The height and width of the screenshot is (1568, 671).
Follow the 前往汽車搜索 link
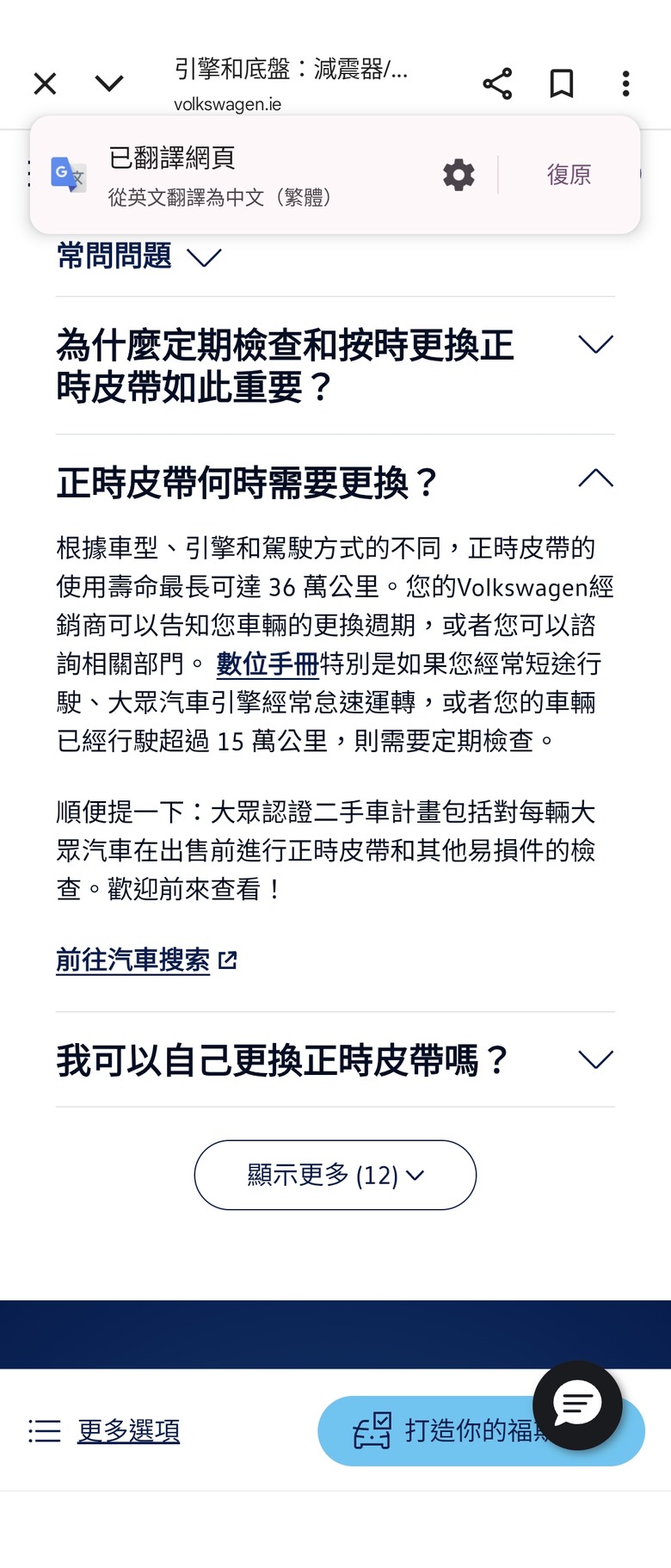coord(133,960)
